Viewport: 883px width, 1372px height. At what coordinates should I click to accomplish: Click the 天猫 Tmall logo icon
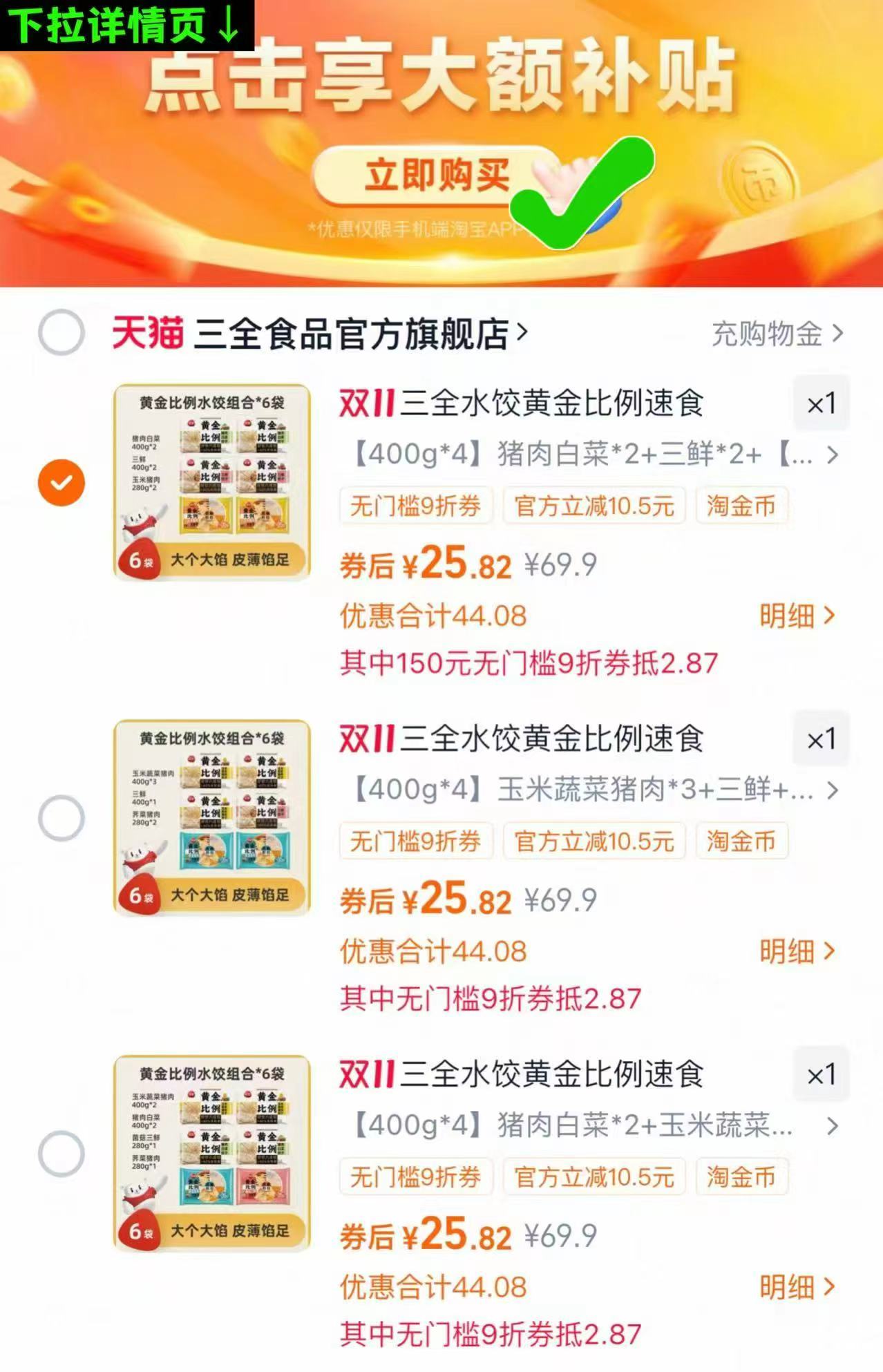click(147, 335)
